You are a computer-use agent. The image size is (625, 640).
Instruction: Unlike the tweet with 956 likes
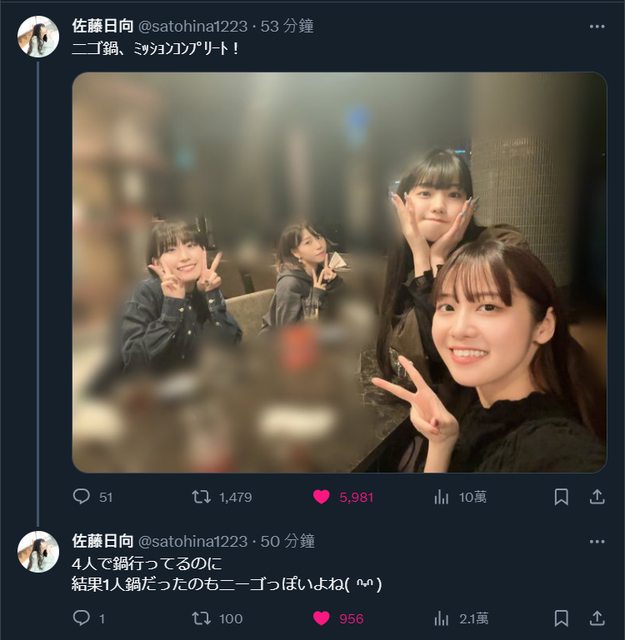click(322, 618)
